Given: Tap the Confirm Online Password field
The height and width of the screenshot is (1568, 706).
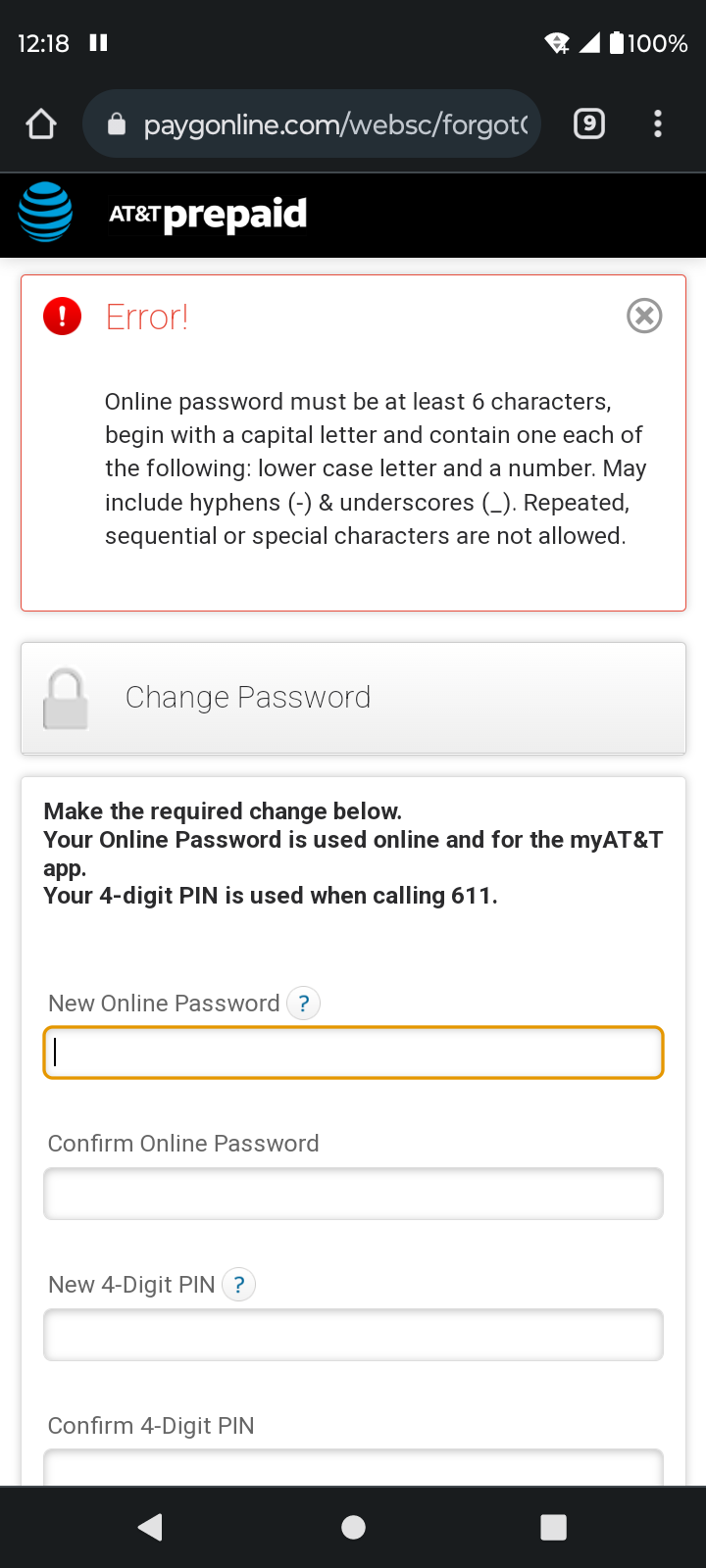Looking at the screenshot, I should tap(353, 1194).
